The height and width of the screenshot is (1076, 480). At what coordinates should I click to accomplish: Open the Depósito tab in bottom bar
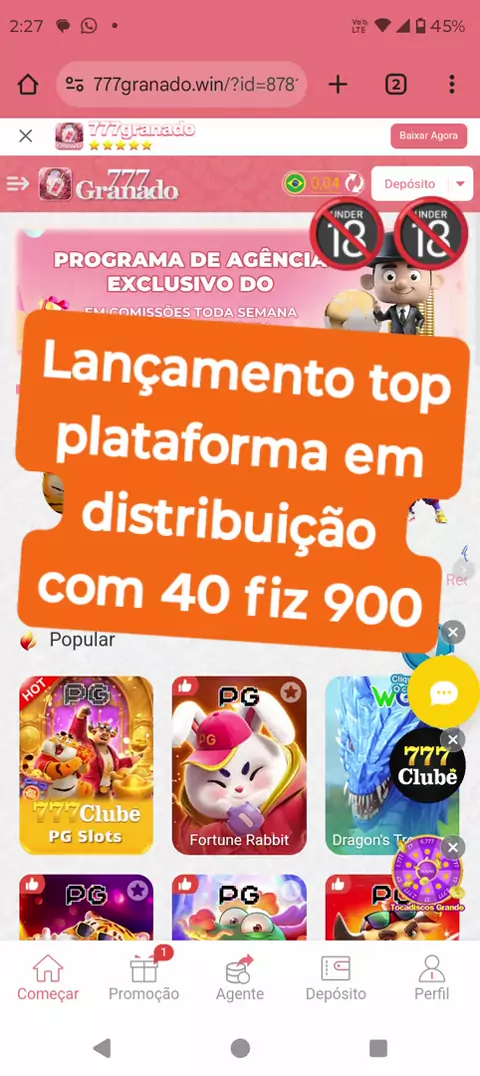336,975
